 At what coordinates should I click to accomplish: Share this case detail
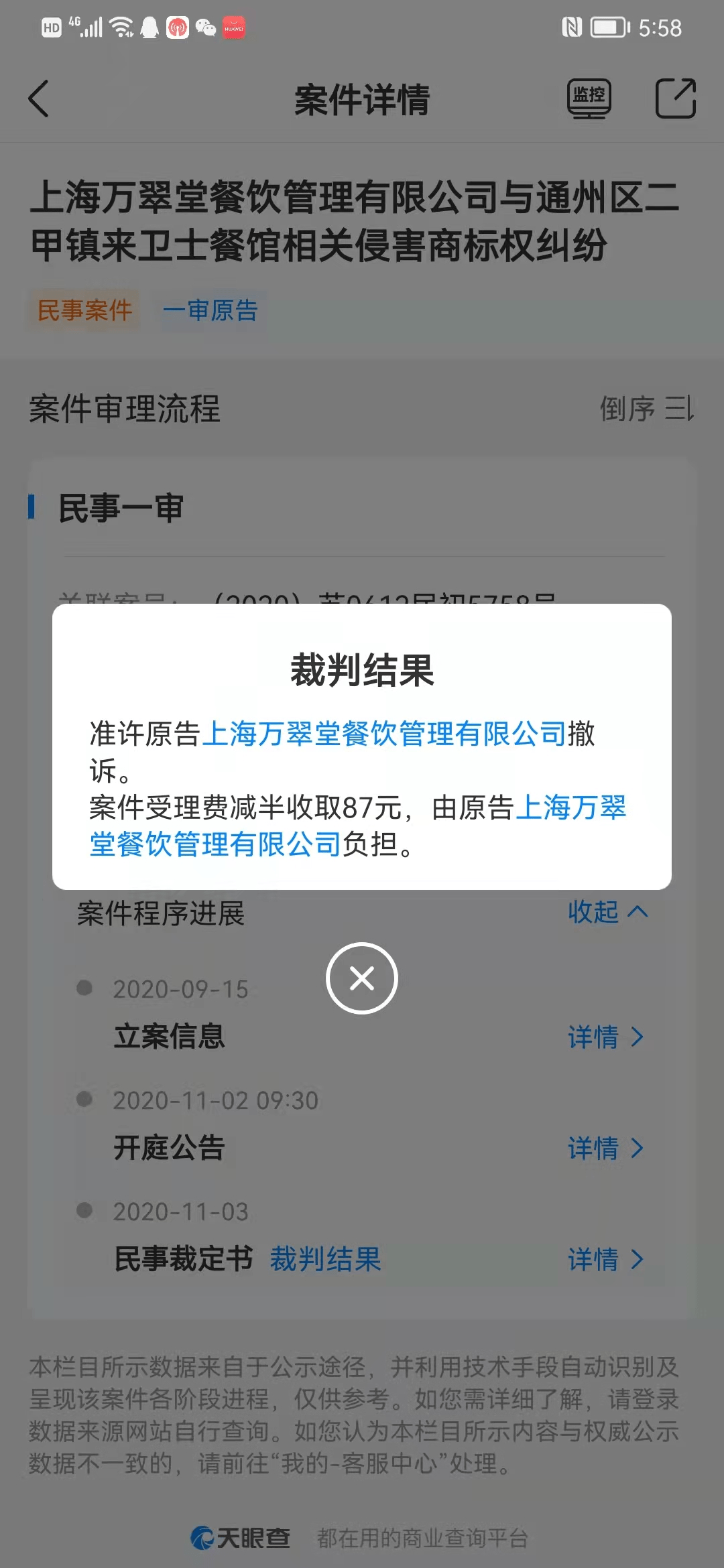tap(675, 99)
